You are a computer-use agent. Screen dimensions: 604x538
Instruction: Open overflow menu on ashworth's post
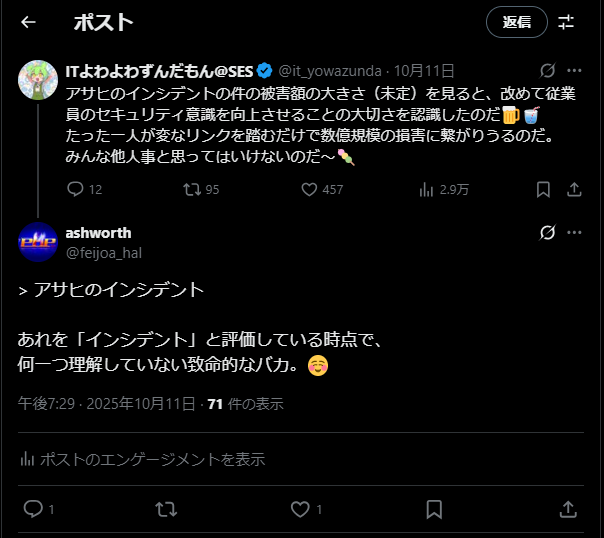(x=574, y=233)
